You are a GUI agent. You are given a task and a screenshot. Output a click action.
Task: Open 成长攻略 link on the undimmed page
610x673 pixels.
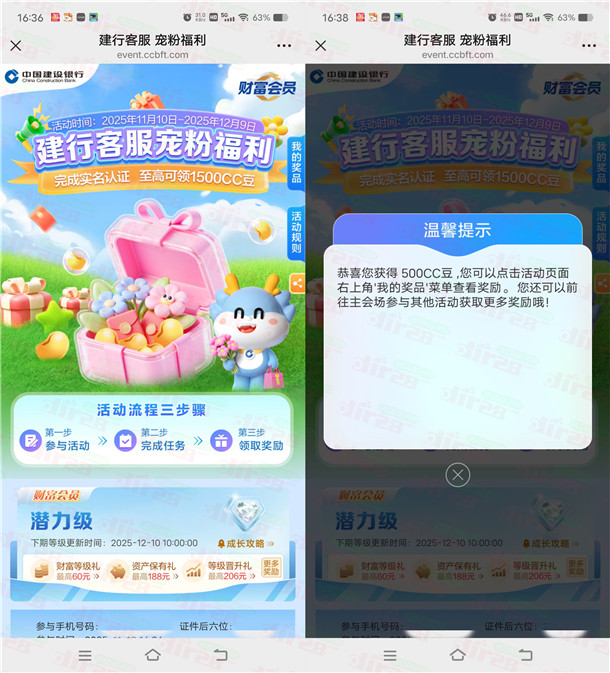pos(243,543)
